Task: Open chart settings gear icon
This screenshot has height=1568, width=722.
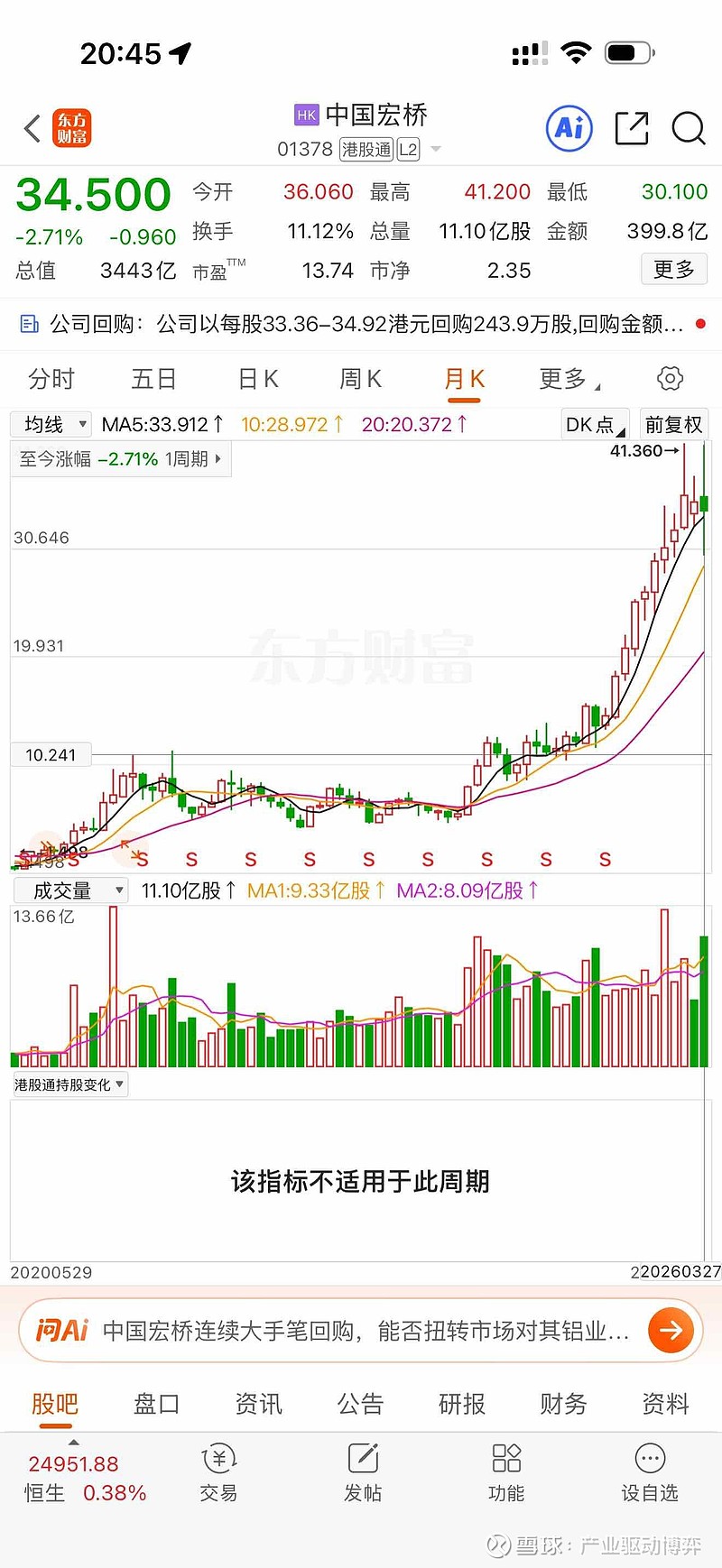Action: (x=669, y=378)
